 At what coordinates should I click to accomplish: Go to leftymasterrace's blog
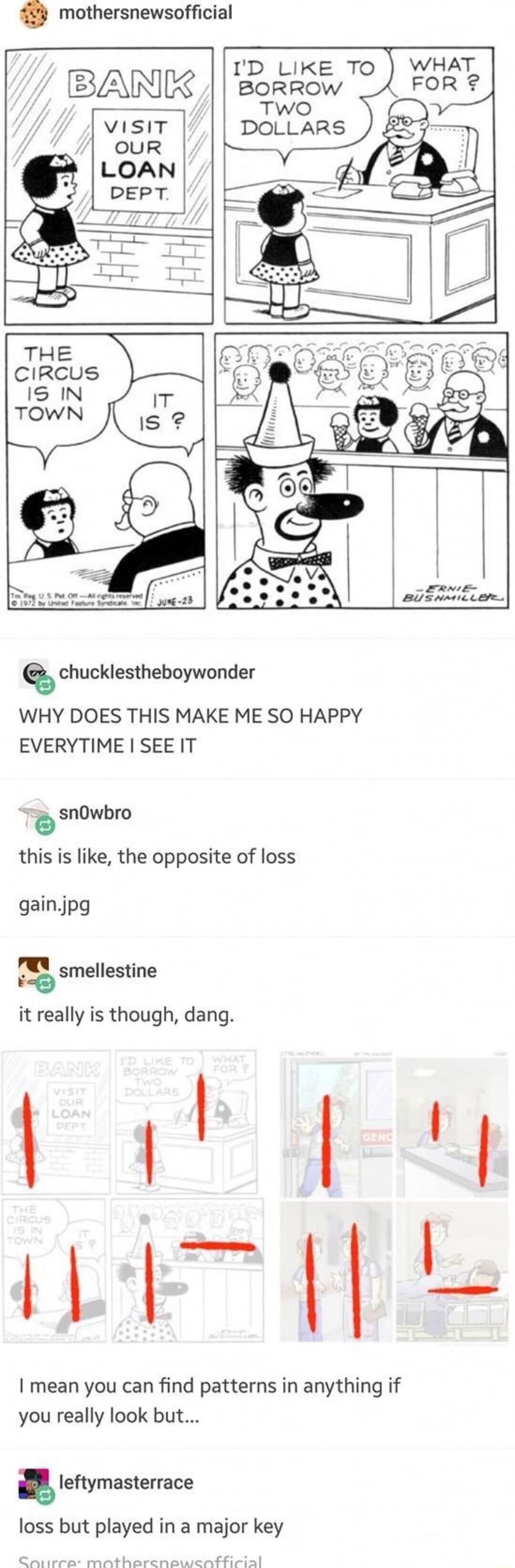tap(125, 1482)
